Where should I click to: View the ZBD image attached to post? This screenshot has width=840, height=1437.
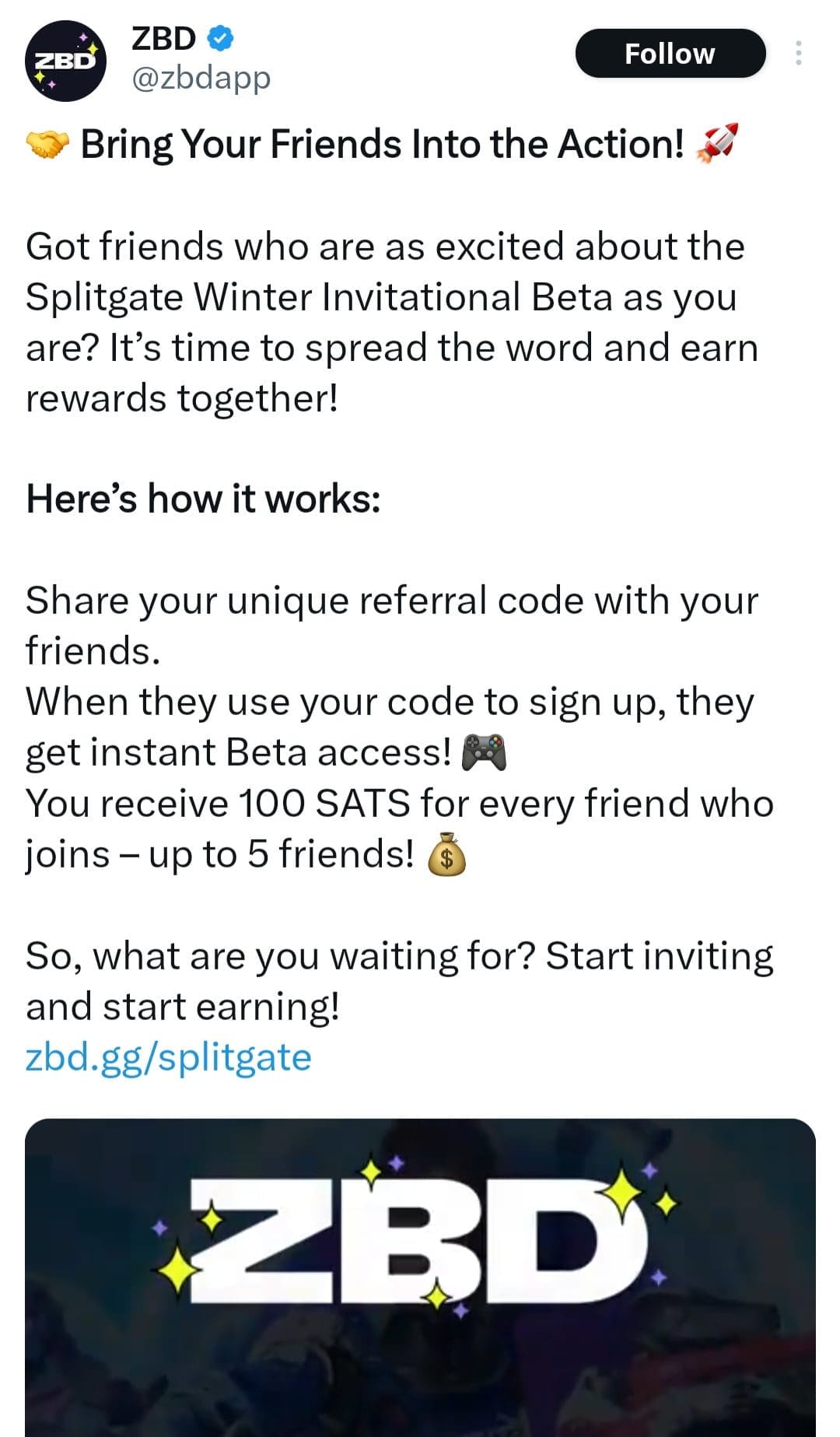click(x=420, y=1278)
